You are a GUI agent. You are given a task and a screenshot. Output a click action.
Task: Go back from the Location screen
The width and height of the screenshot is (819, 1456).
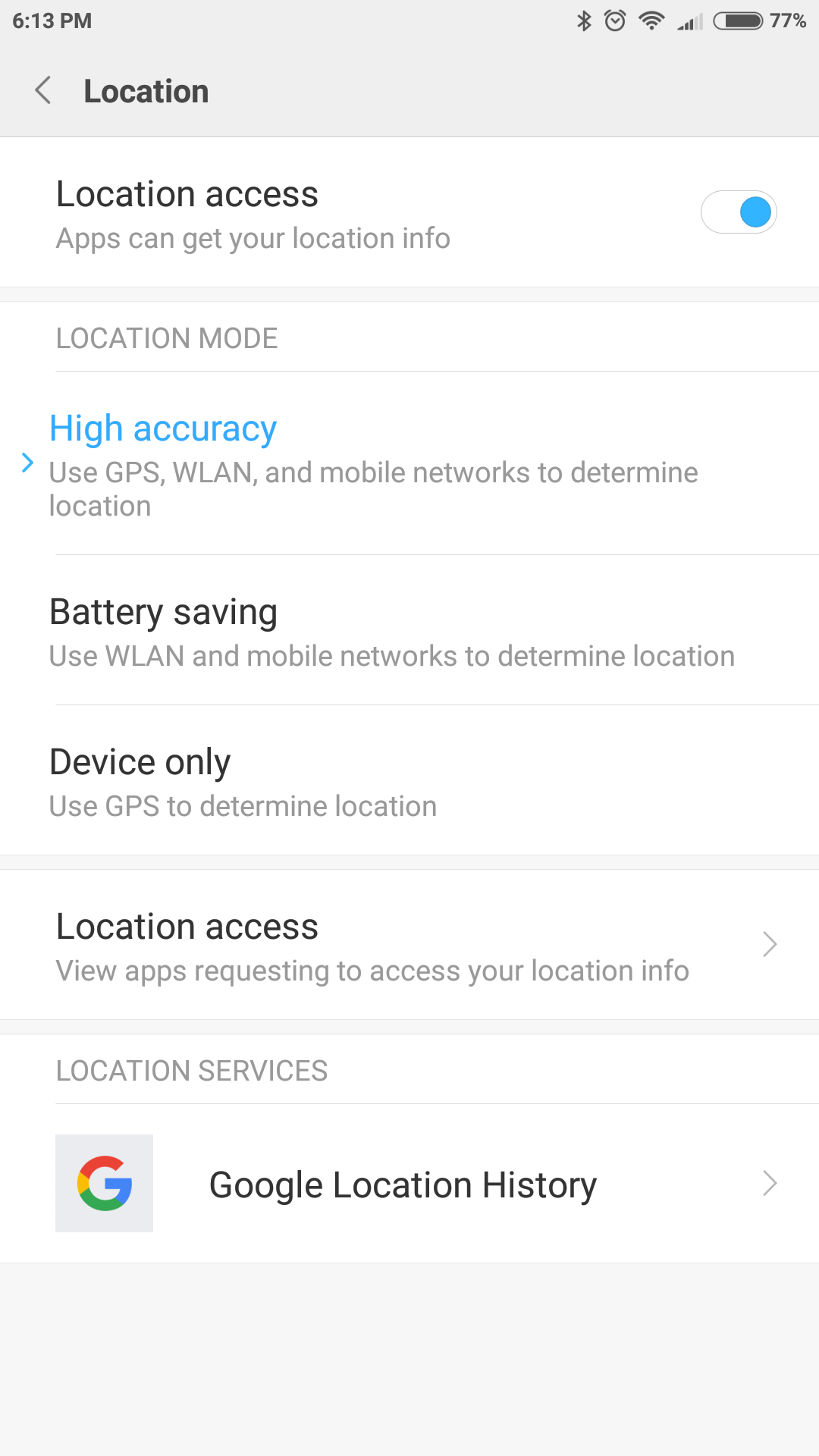pyautogui.click(x=43, y=90)
